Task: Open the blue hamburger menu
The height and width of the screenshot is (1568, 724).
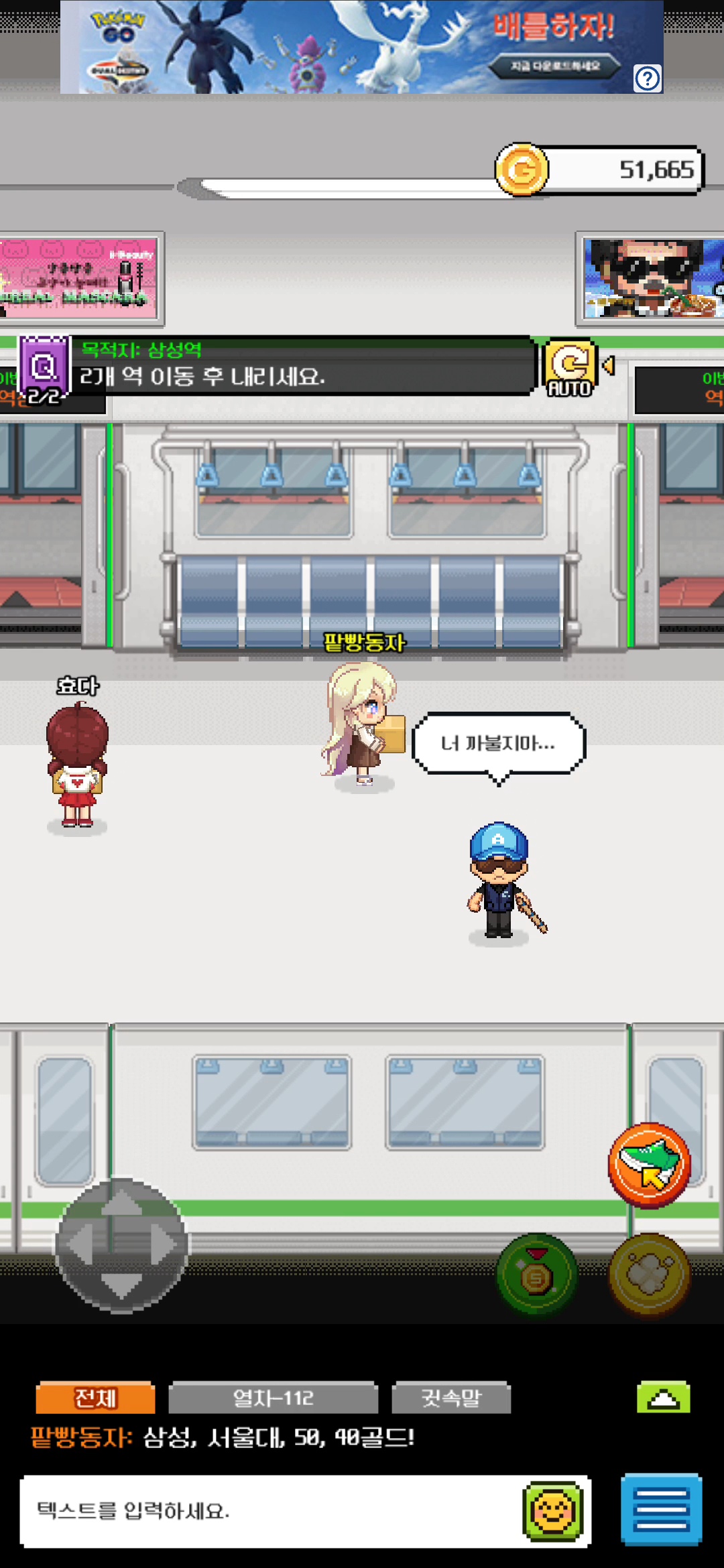Action: tap(661, 1510)
